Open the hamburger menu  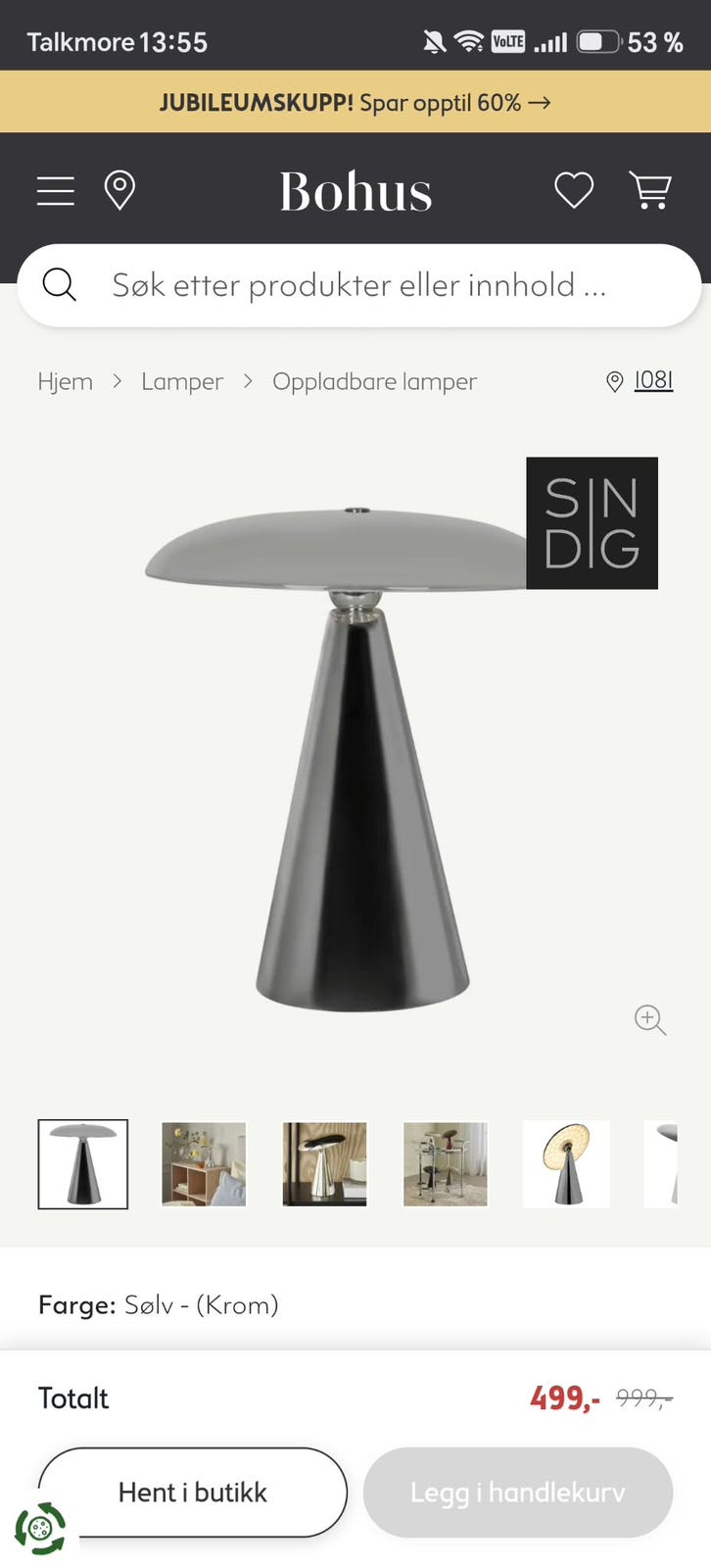56,191
